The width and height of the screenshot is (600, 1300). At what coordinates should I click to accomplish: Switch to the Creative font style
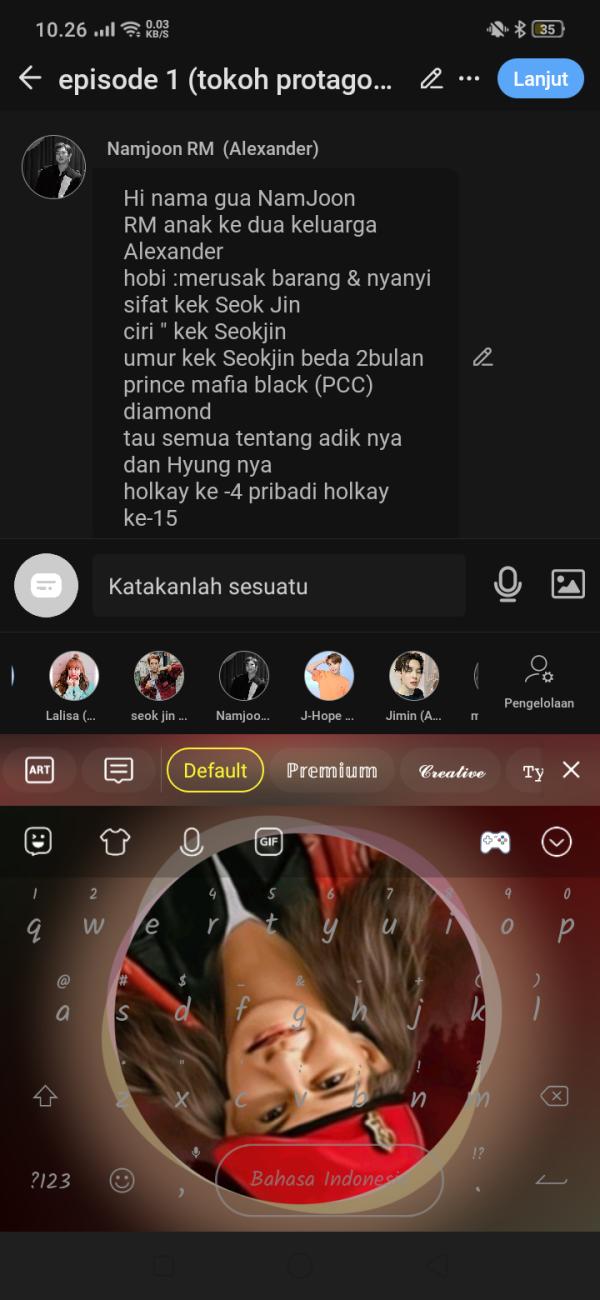coord(452,771)
